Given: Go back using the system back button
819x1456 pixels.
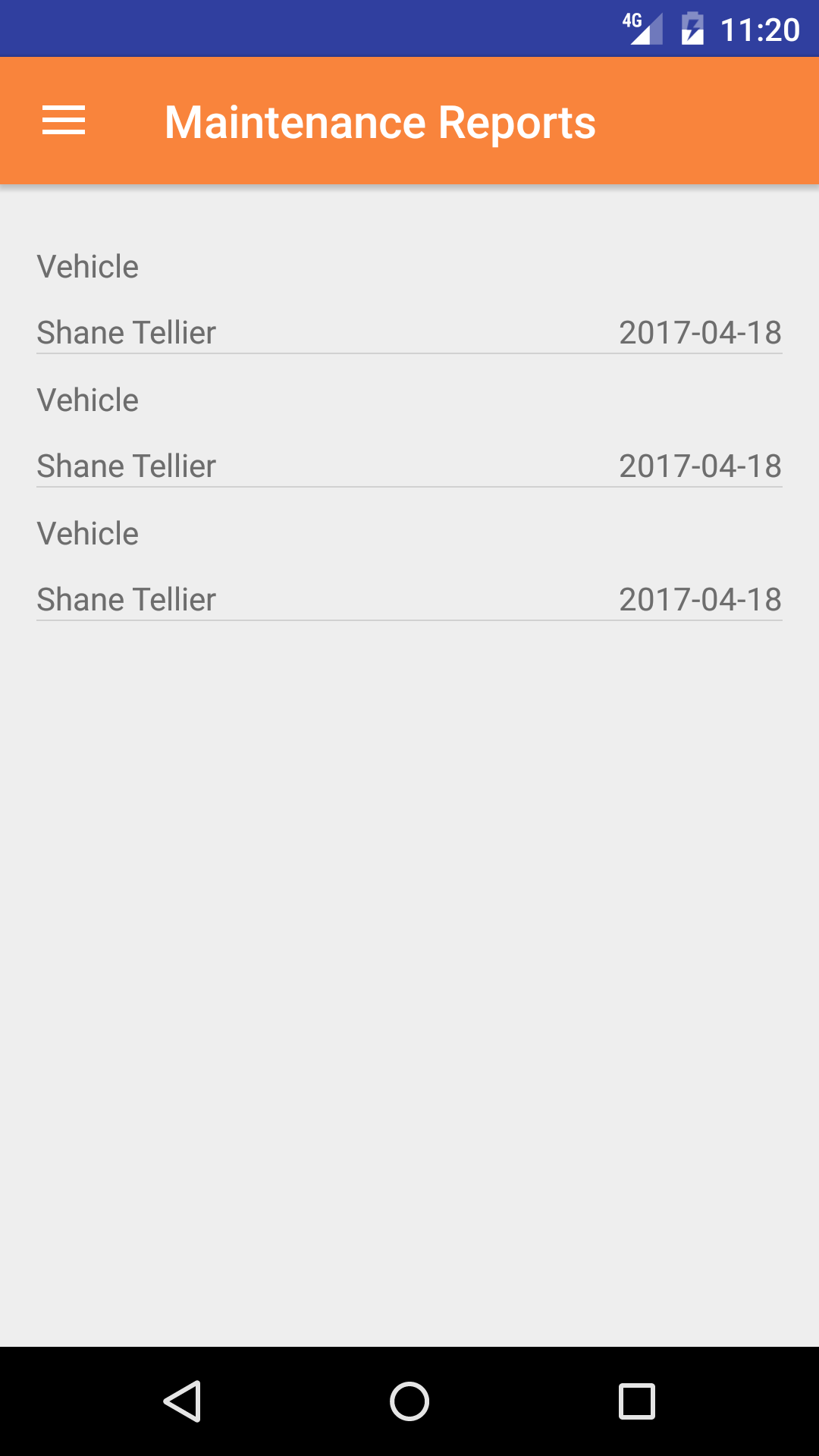Looking at the screenshot, I should [x=182, y=1401].
